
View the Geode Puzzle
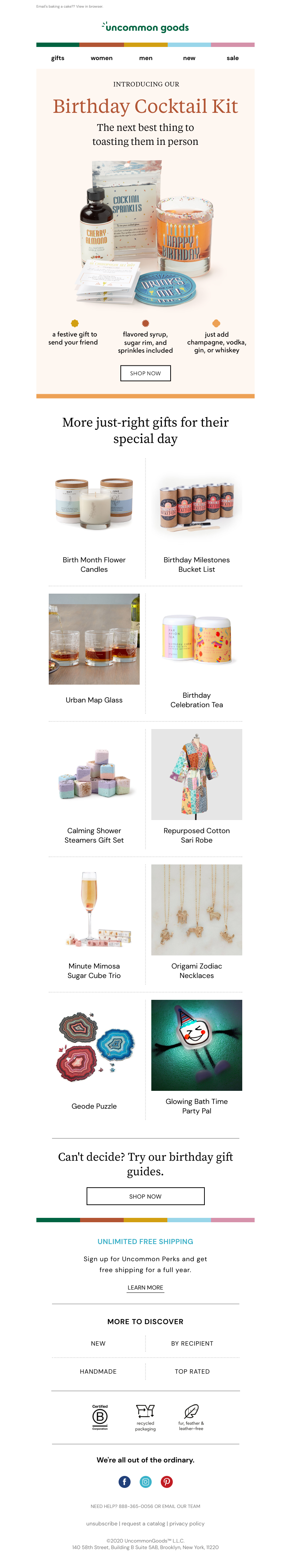[94, 1106]
